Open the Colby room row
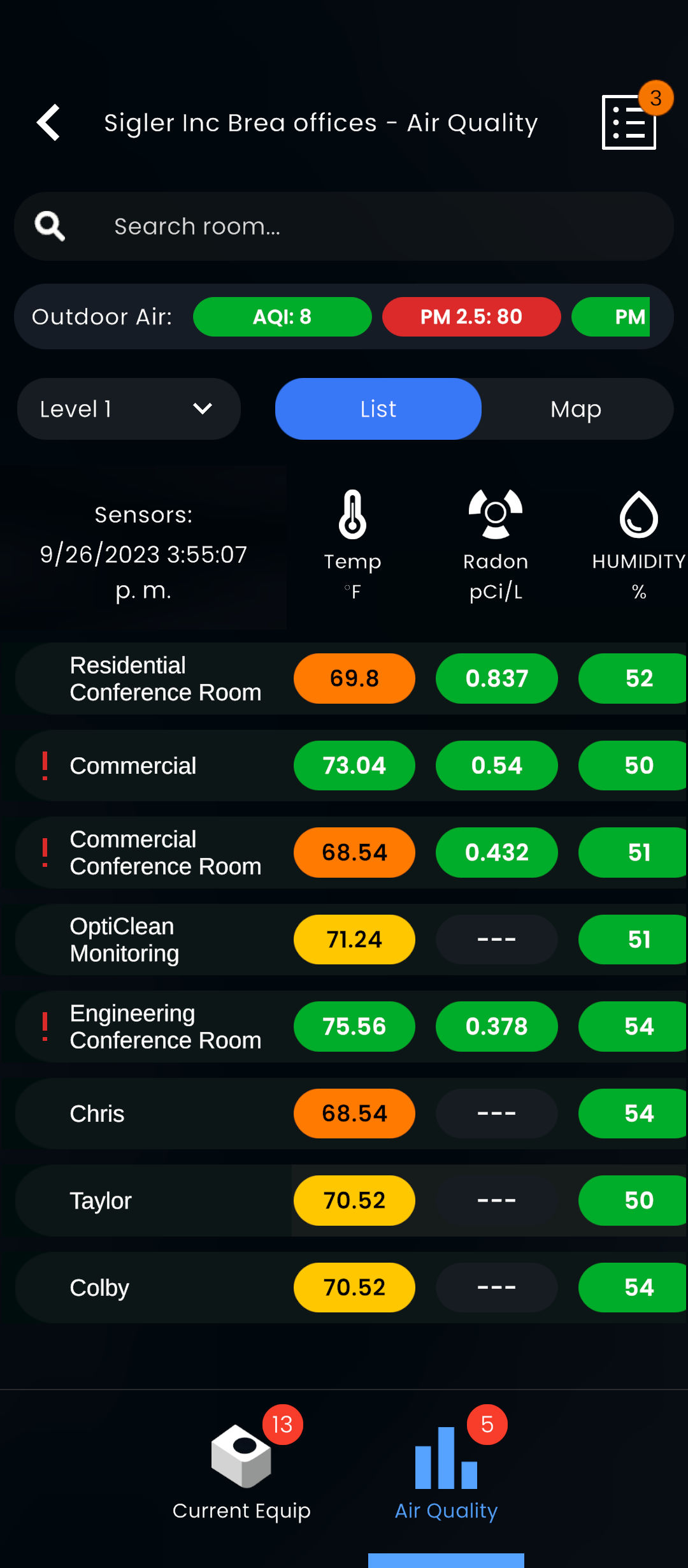Viewport: 688px width, 1568px height. (x=99, y=1288)
